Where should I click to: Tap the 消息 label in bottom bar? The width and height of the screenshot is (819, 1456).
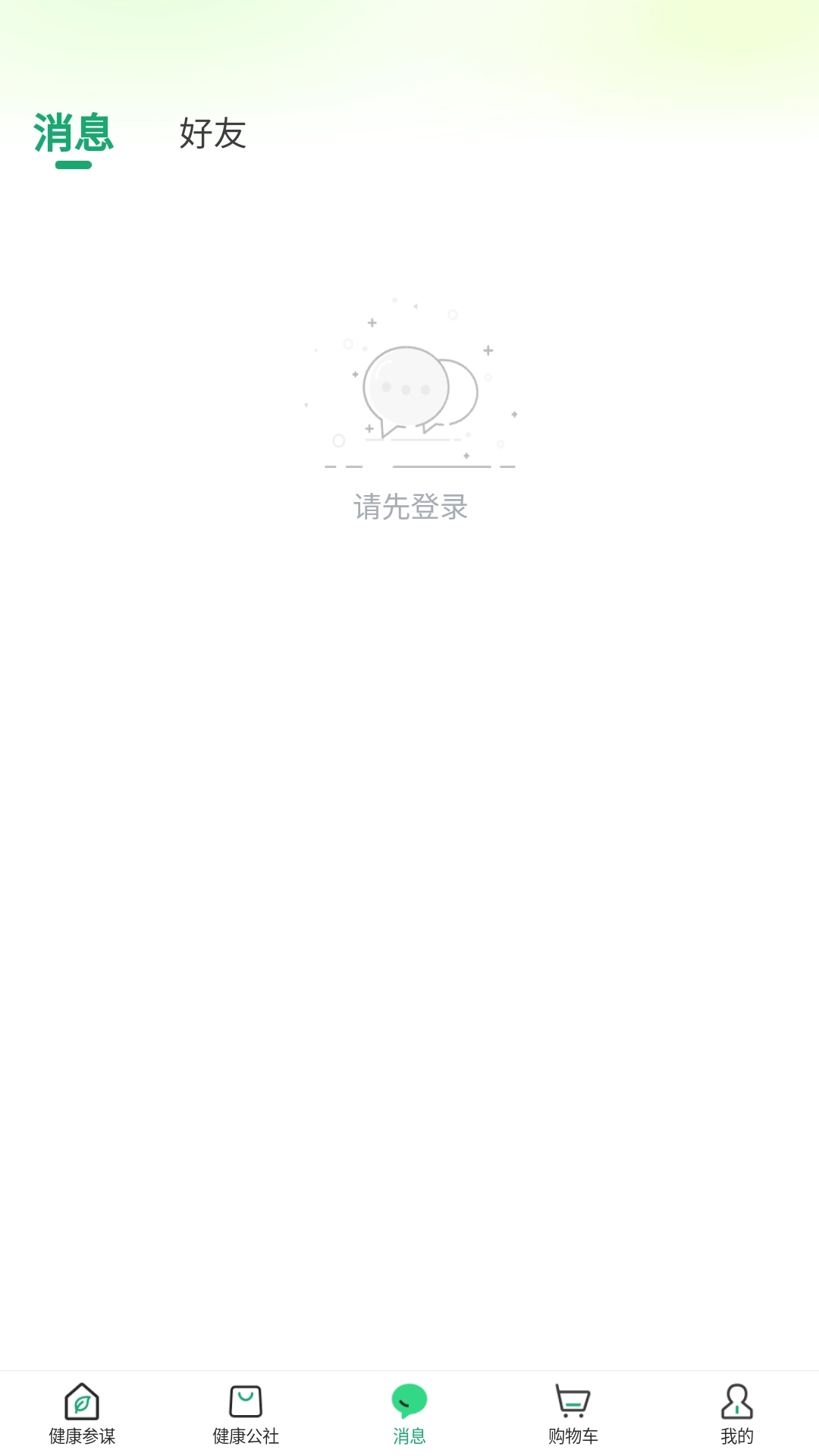409,1436
